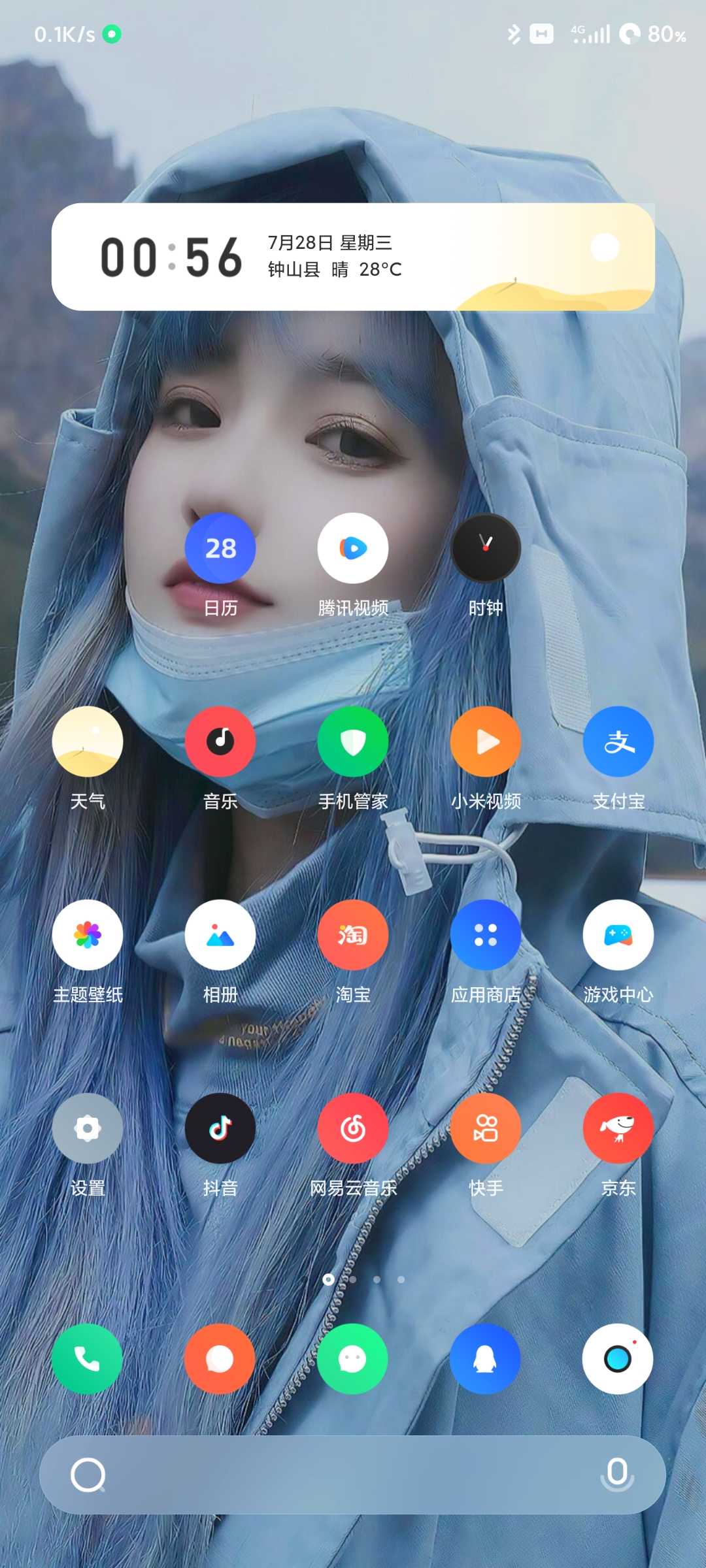Open the clock and weather widget
The height and width of the screenshot is (1568, 706).
point(353,257)
